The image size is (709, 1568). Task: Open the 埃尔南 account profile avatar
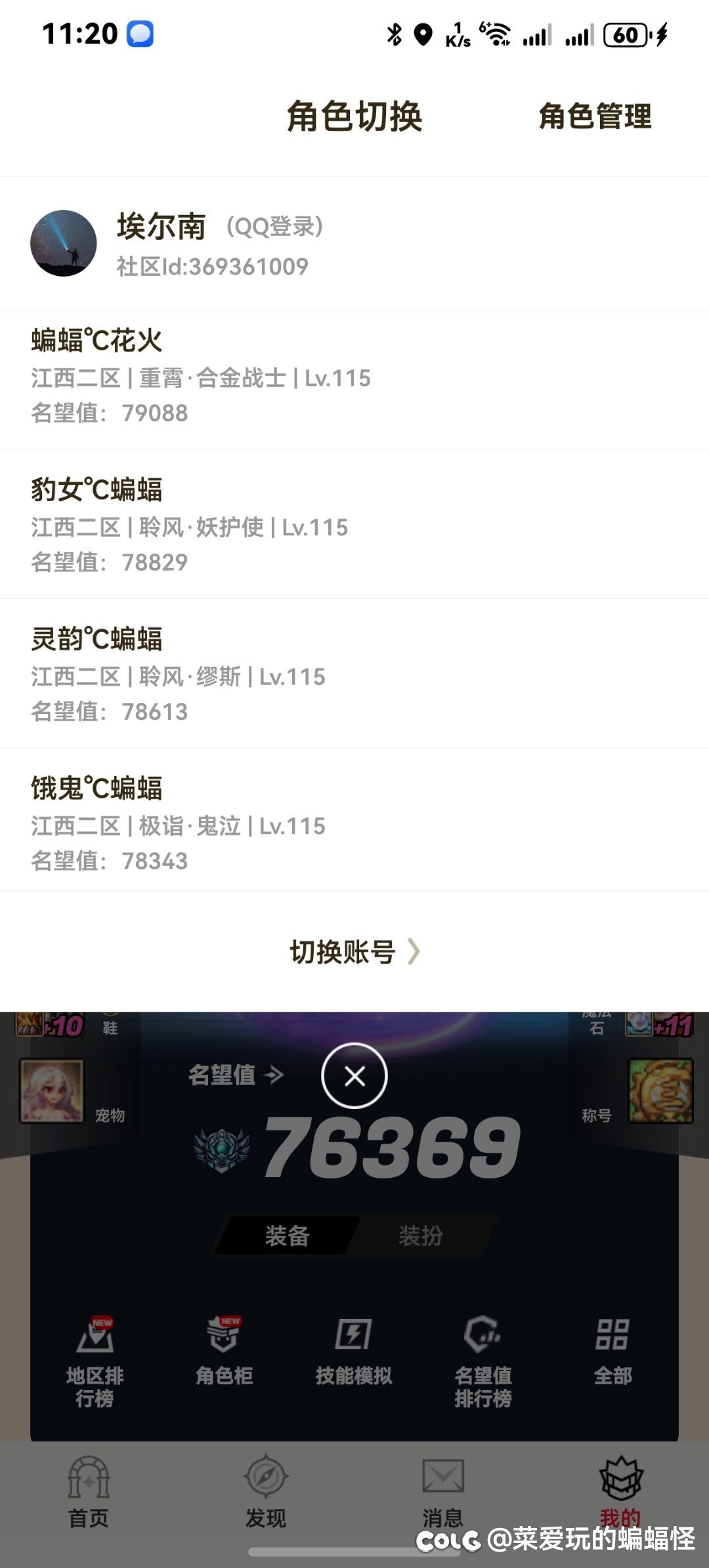click(x=64, y=243)
